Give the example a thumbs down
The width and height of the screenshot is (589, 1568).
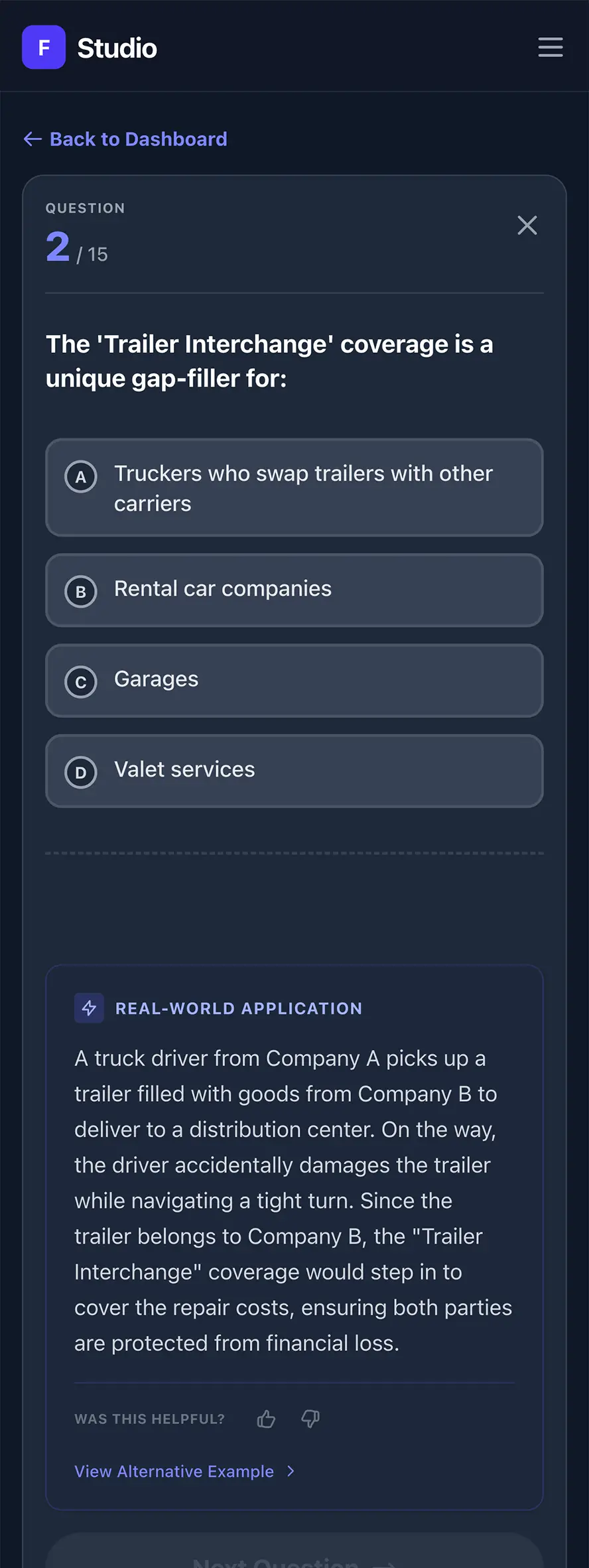(310, 1419)
